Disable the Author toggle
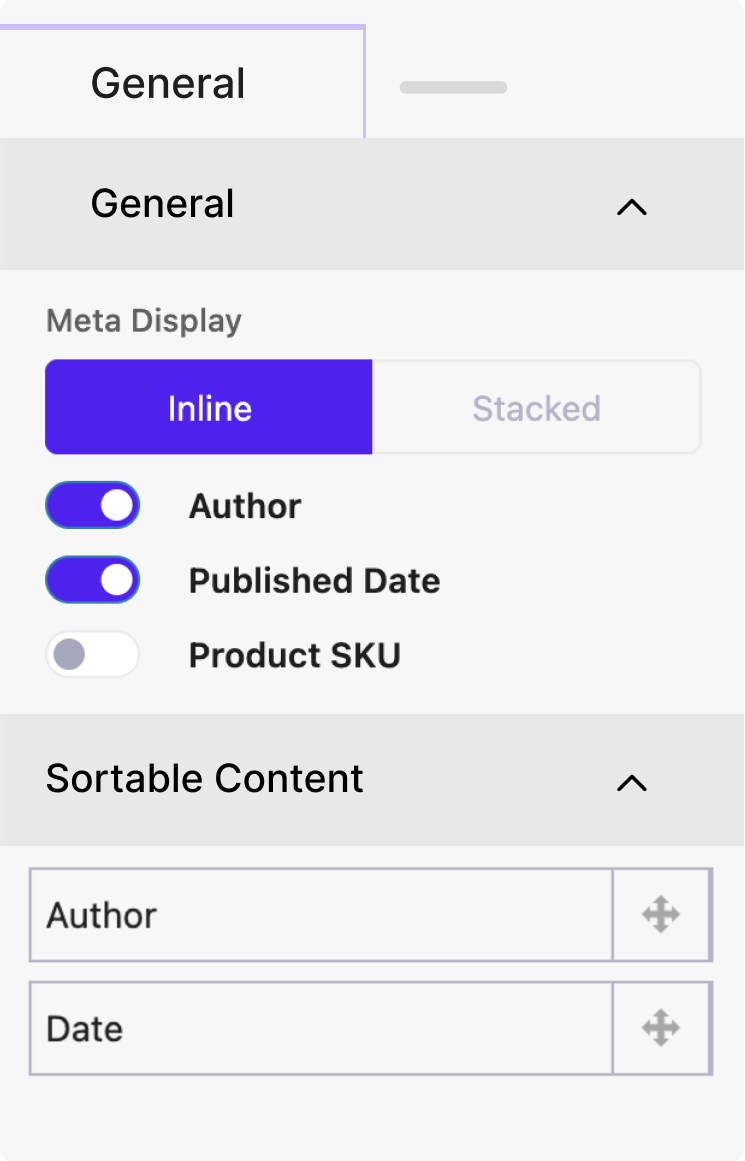745x1161 pixels. (x=93, y=506)
